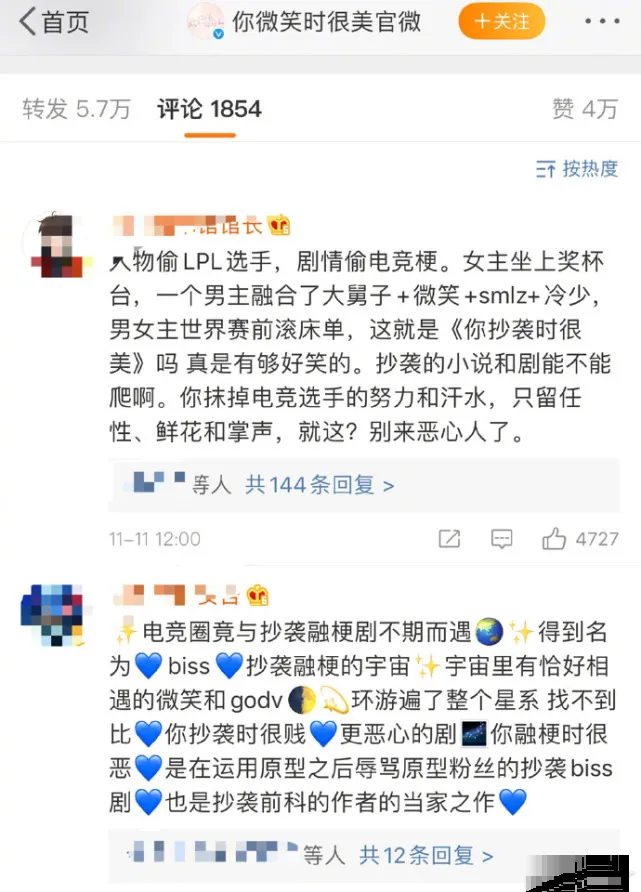The width and height of the screenshot is (641, 892).
Task: Switch to the 转发 5.7万 tab
Action: click(x=77, y=109)
